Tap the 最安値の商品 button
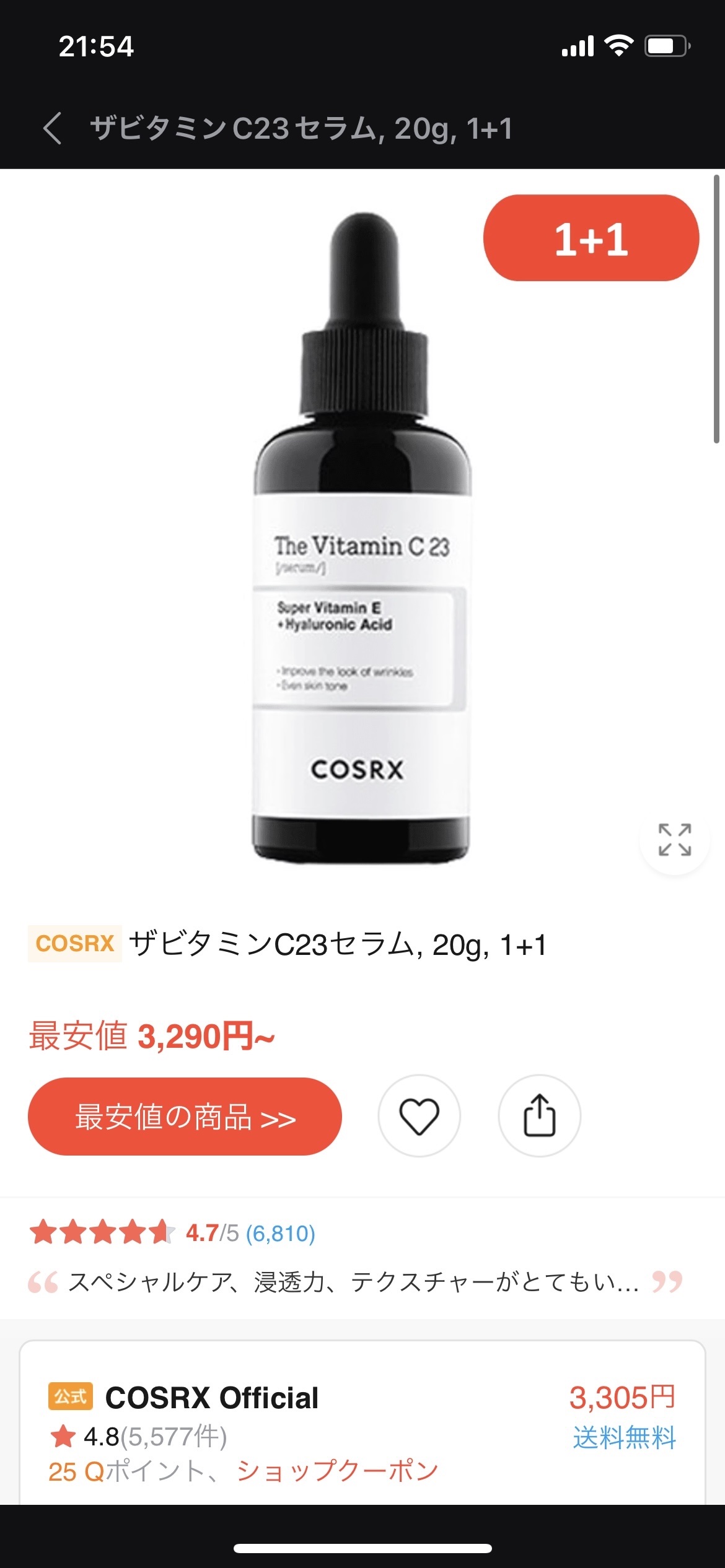This screenshot has width=725, height=1568. [x=185, y=1116]
